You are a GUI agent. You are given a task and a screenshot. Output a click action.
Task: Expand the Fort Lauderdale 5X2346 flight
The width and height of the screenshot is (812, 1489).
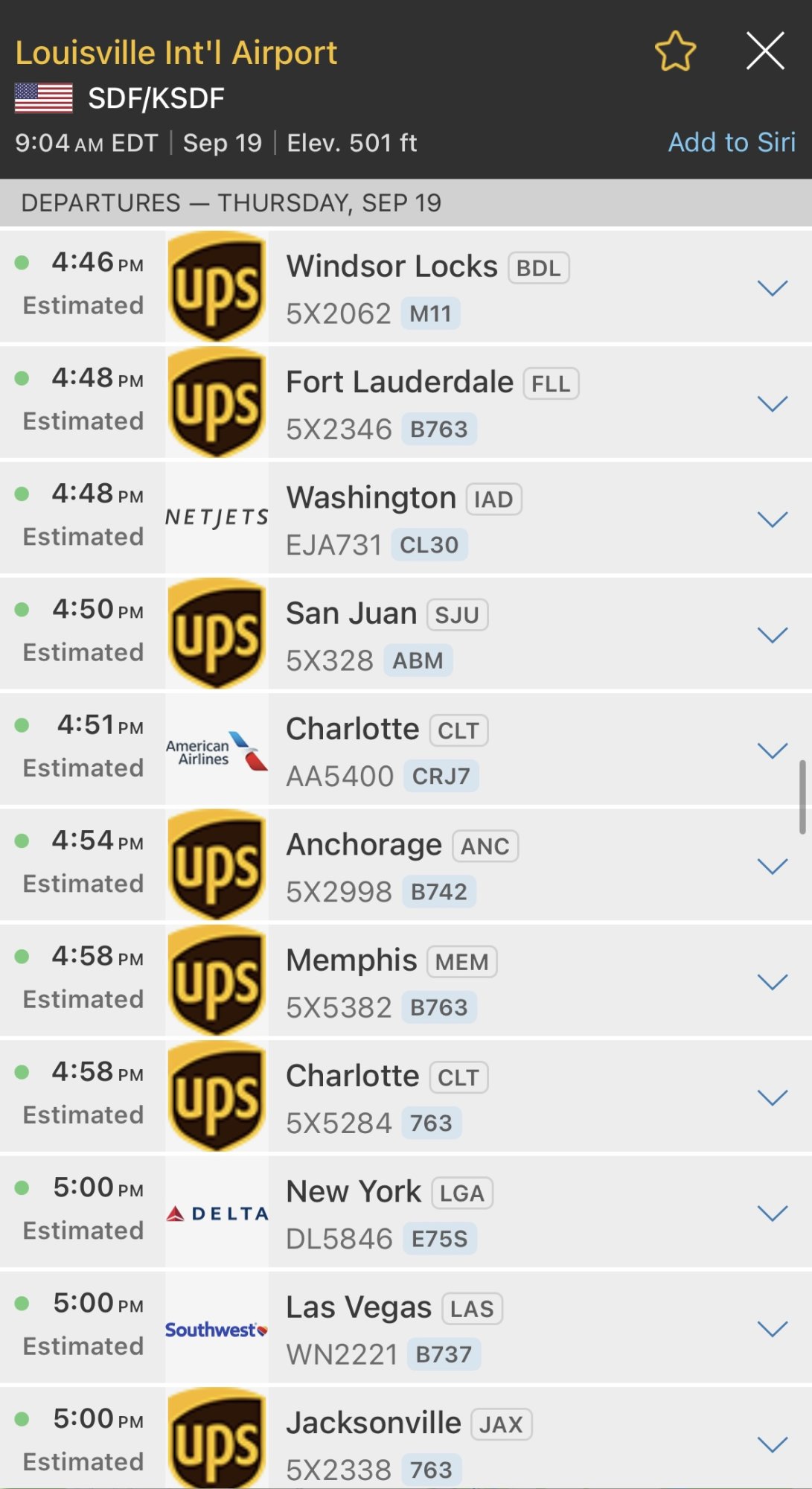pos(772,404)
